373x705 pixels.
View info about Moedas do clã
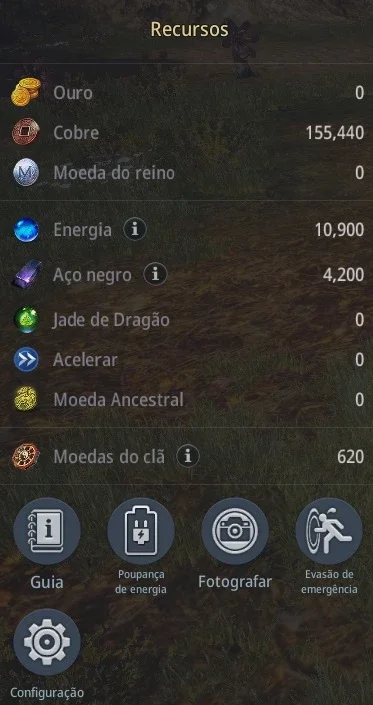click(x=188, y=456)
